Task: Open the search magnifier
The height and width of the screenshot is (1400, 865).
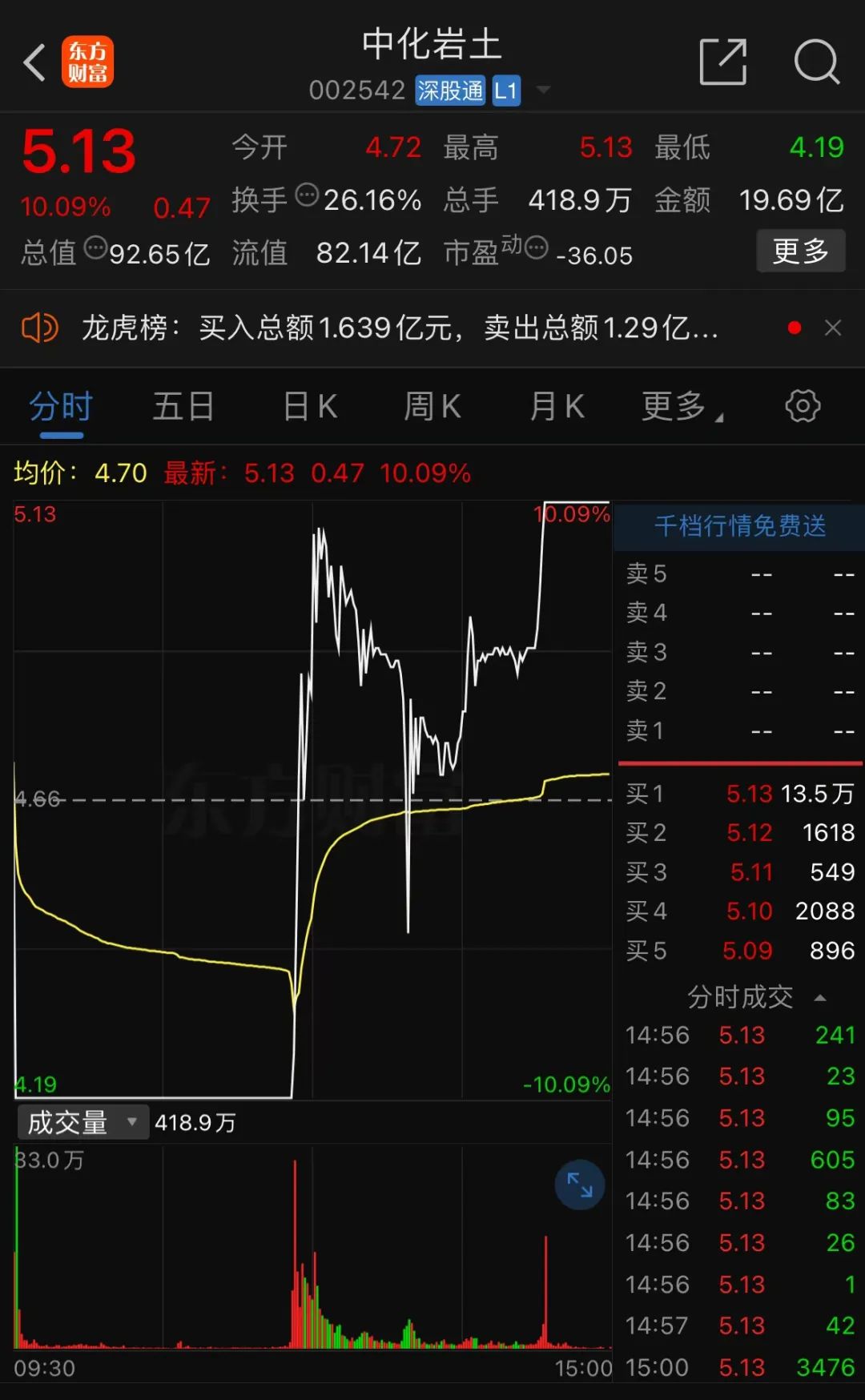Action: coord(815,62)
